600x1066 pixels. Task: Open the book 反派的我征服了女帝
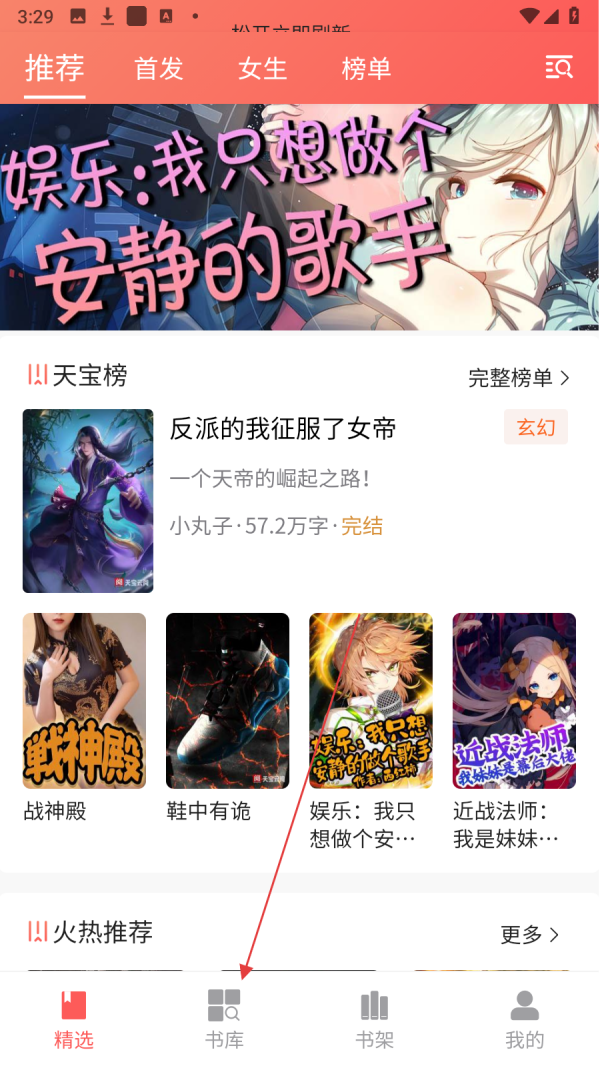pyautogui.click(x=283, y=429)
